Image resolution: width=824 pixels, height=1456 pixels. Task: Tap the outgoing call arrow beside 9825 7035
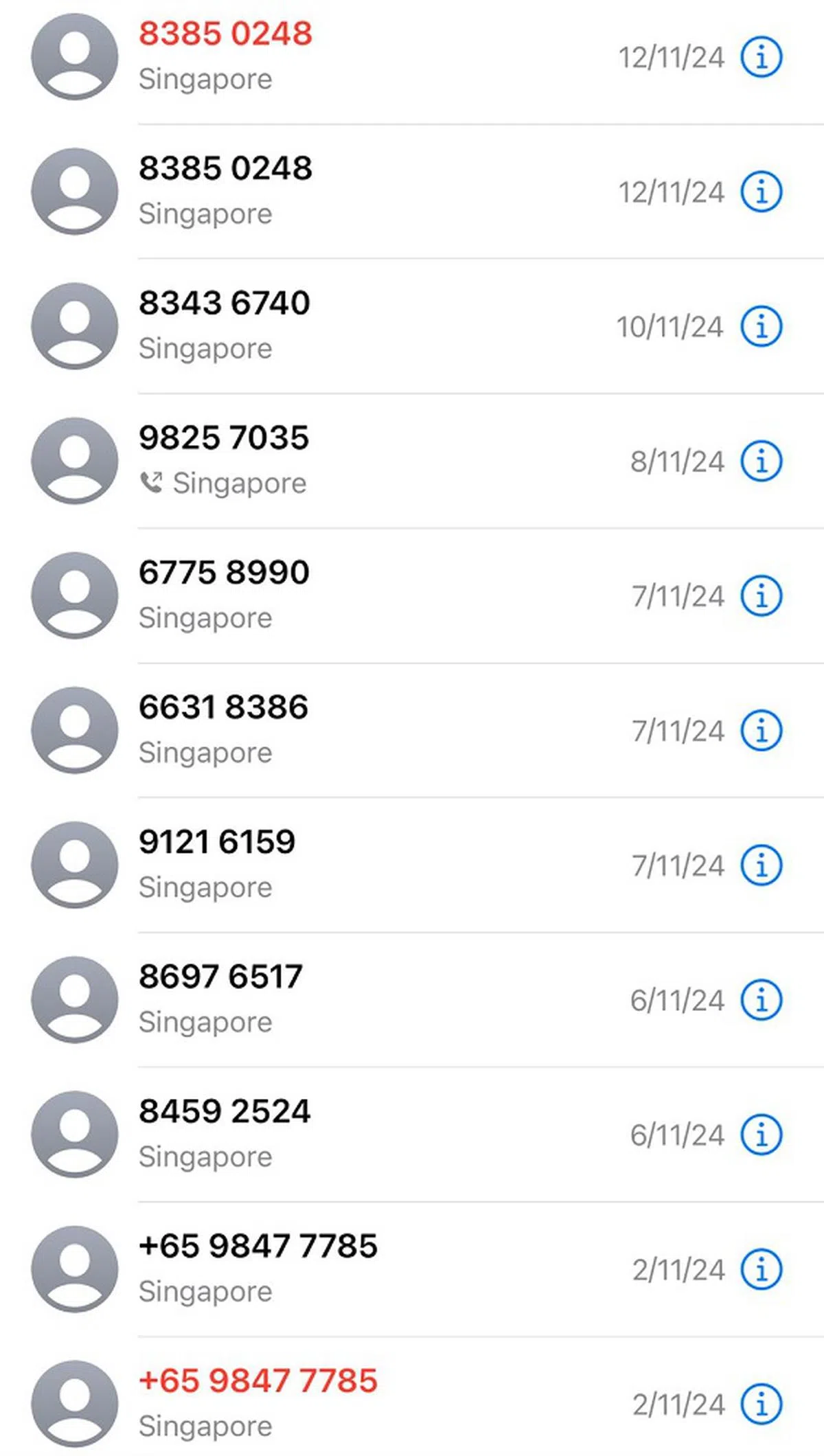[154, 482]
